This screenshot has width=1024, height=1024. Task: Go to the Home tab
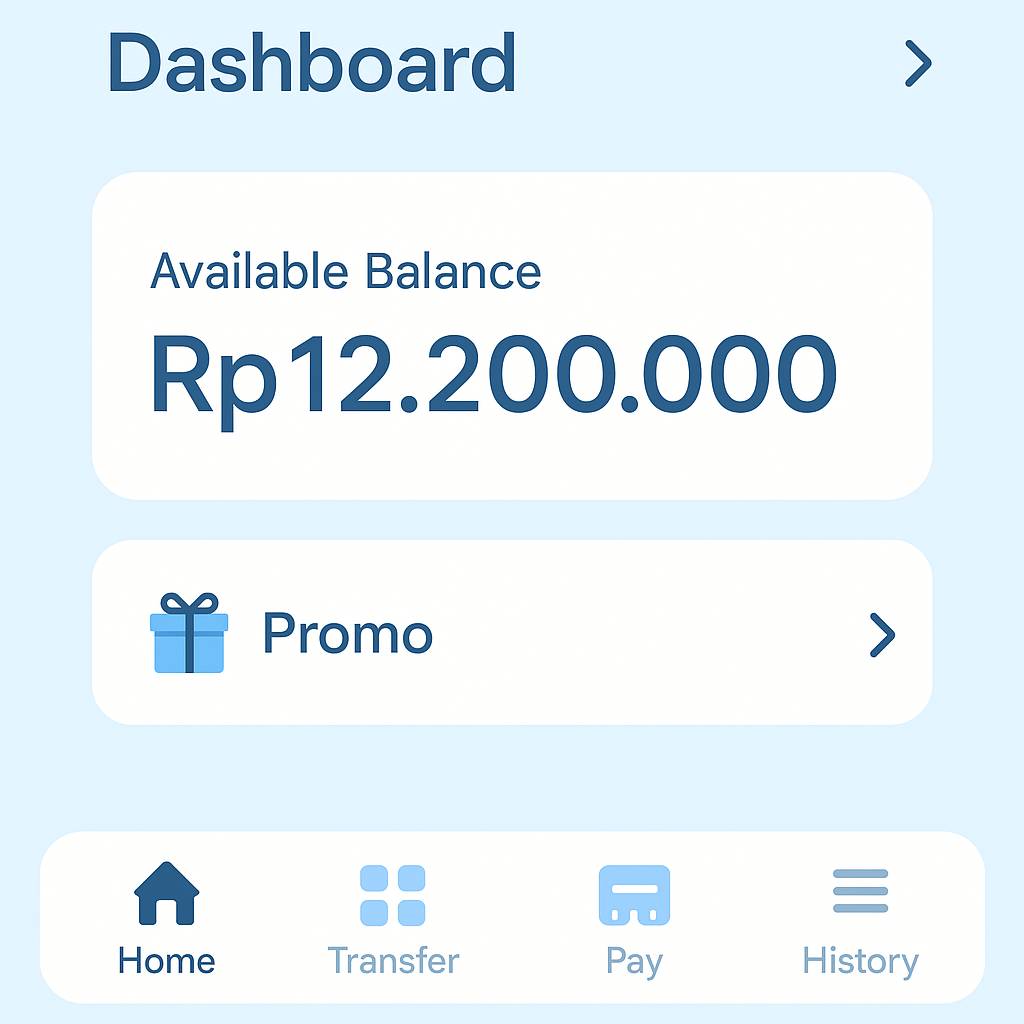tap(166, 918)
